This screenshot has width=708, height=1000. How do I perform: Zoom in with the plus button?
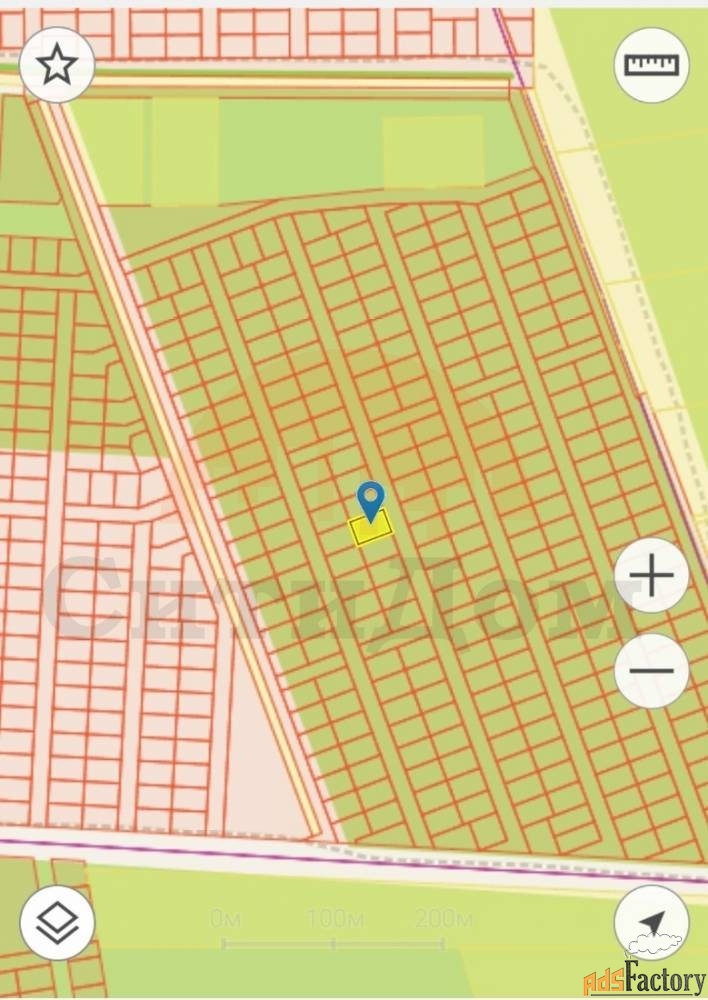[651, 577]
